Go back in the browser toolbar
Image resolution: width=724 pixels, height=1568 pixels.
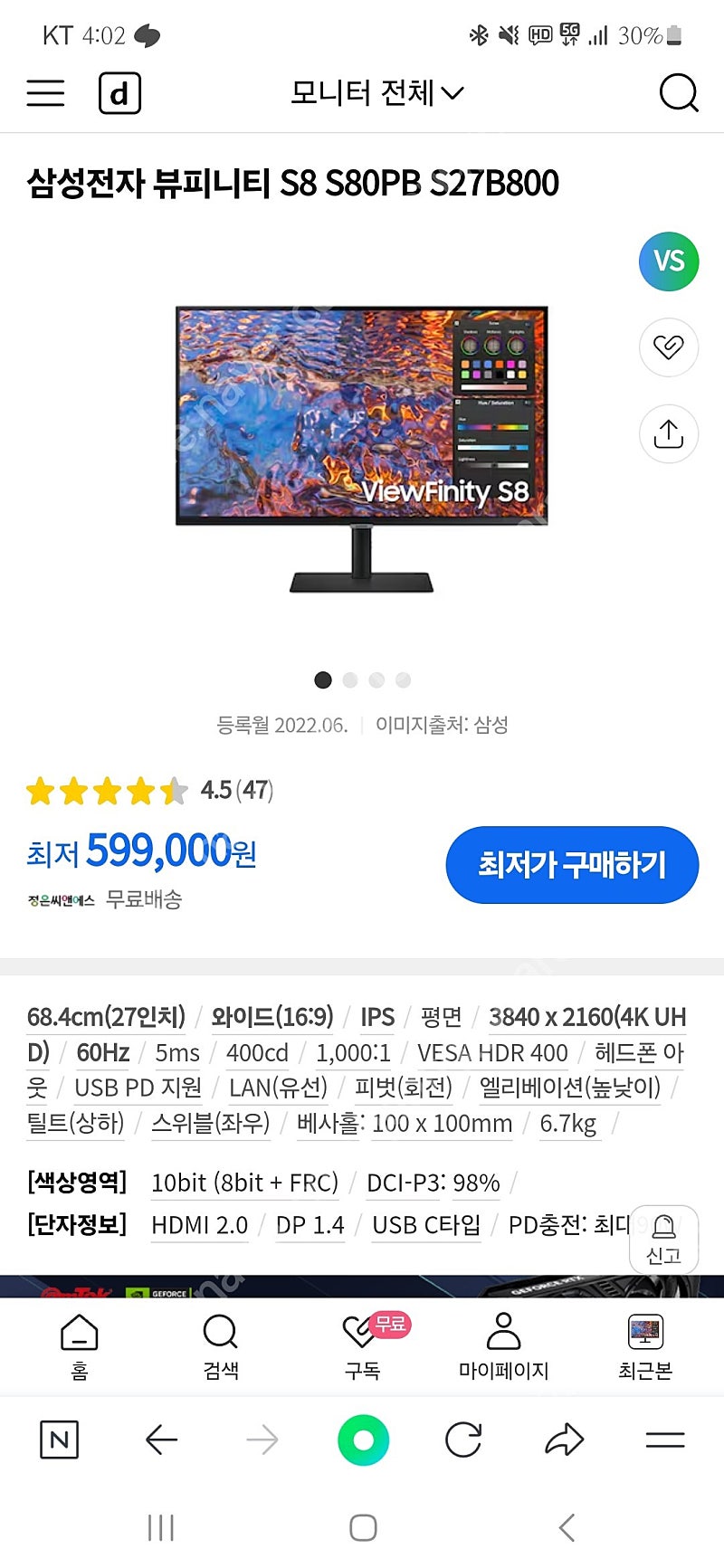(161, 1440)
